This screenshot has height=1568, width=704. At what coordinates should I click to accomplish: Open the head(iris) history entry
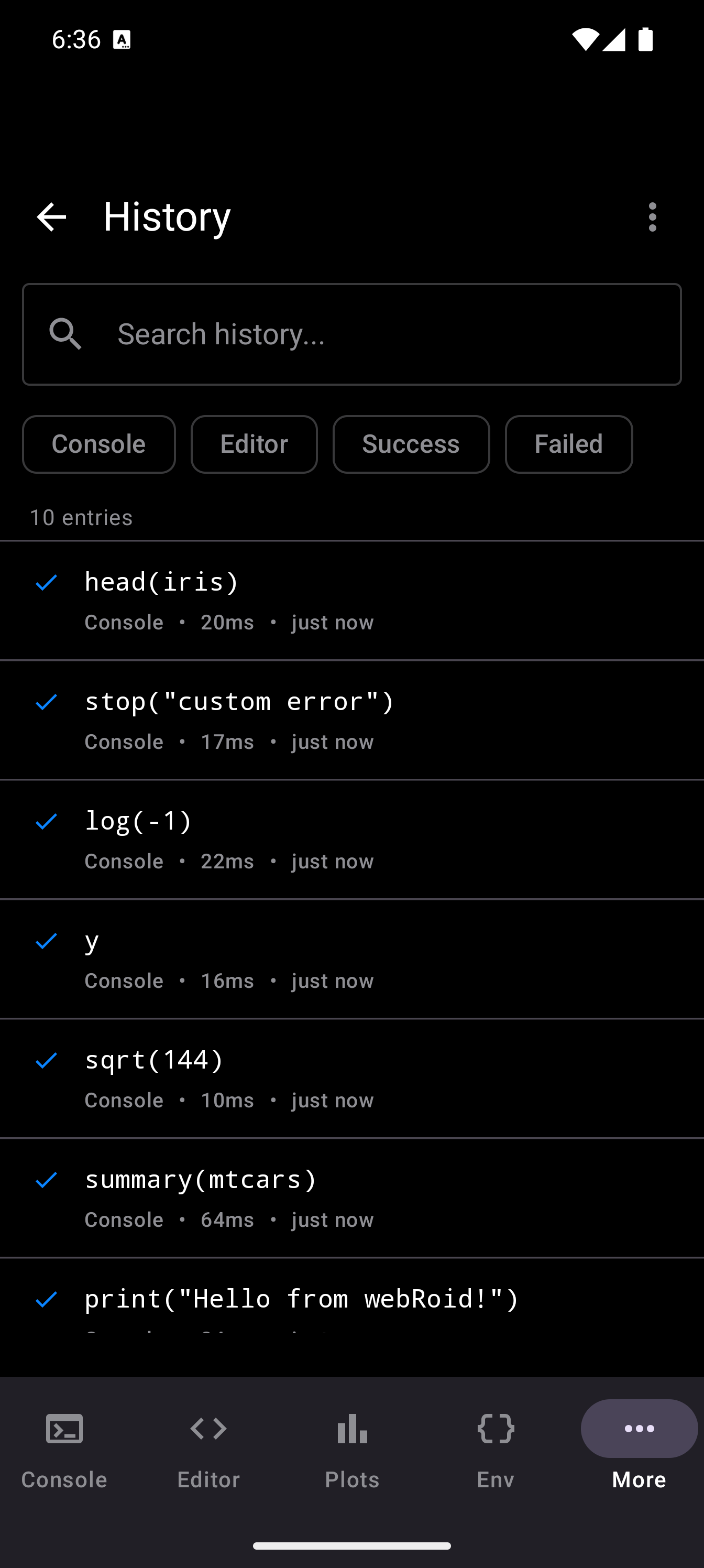tap(351, 600)
